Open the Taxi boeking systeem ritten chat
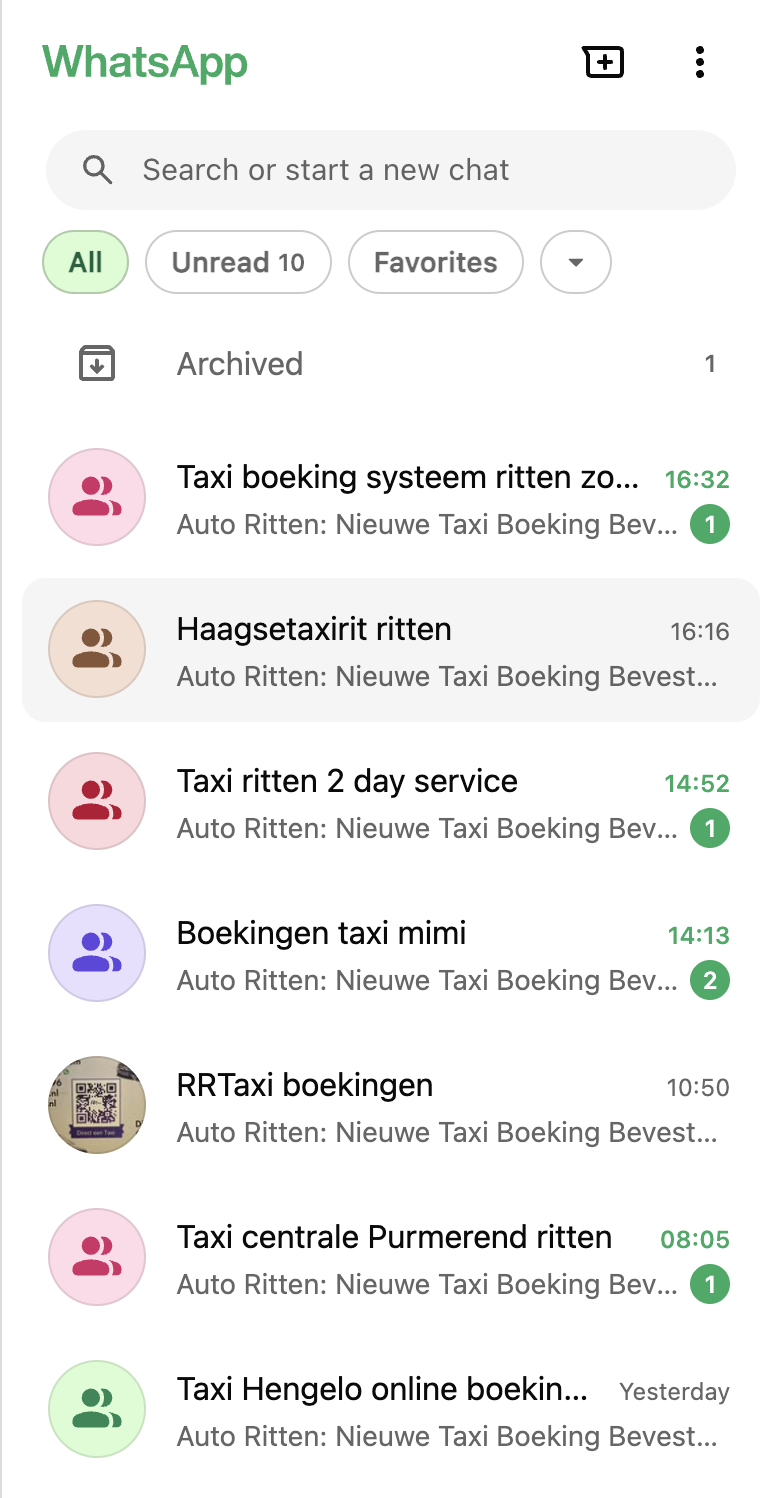Screen dimensions: 774x1498 pyautogui.click(x=400, y=497)
